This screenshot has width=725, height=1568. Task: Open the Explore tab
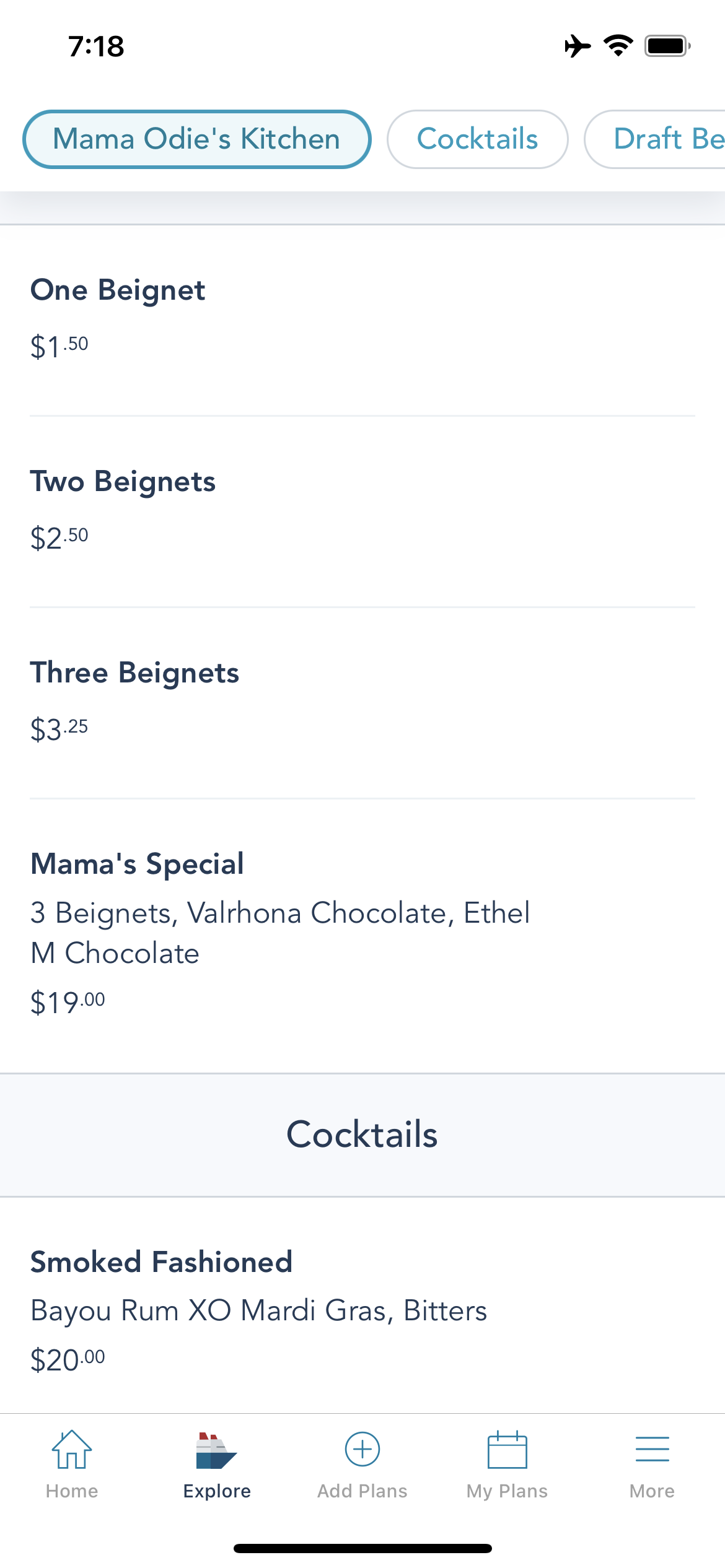coord(217,1465)
